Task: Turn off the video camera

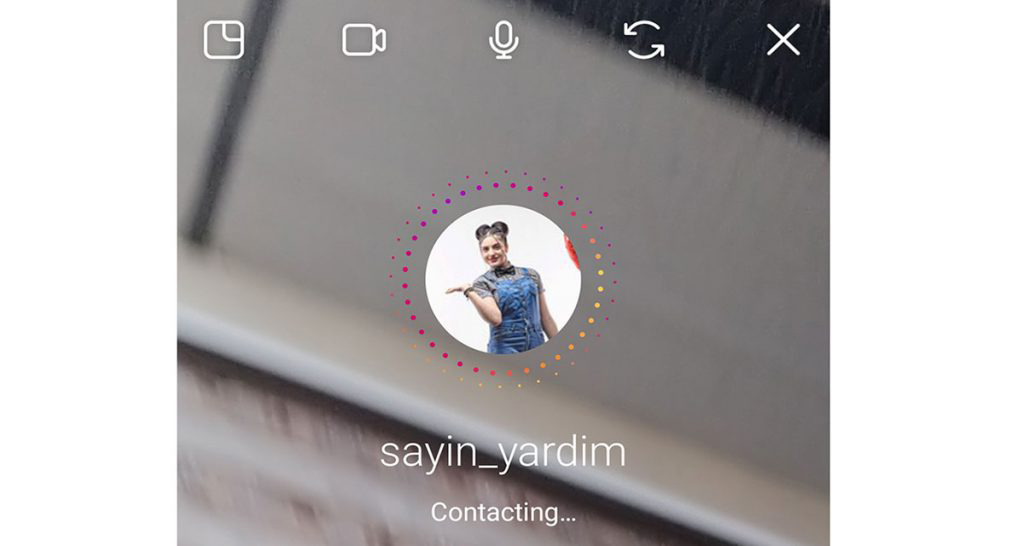Action: pos(364,41)
